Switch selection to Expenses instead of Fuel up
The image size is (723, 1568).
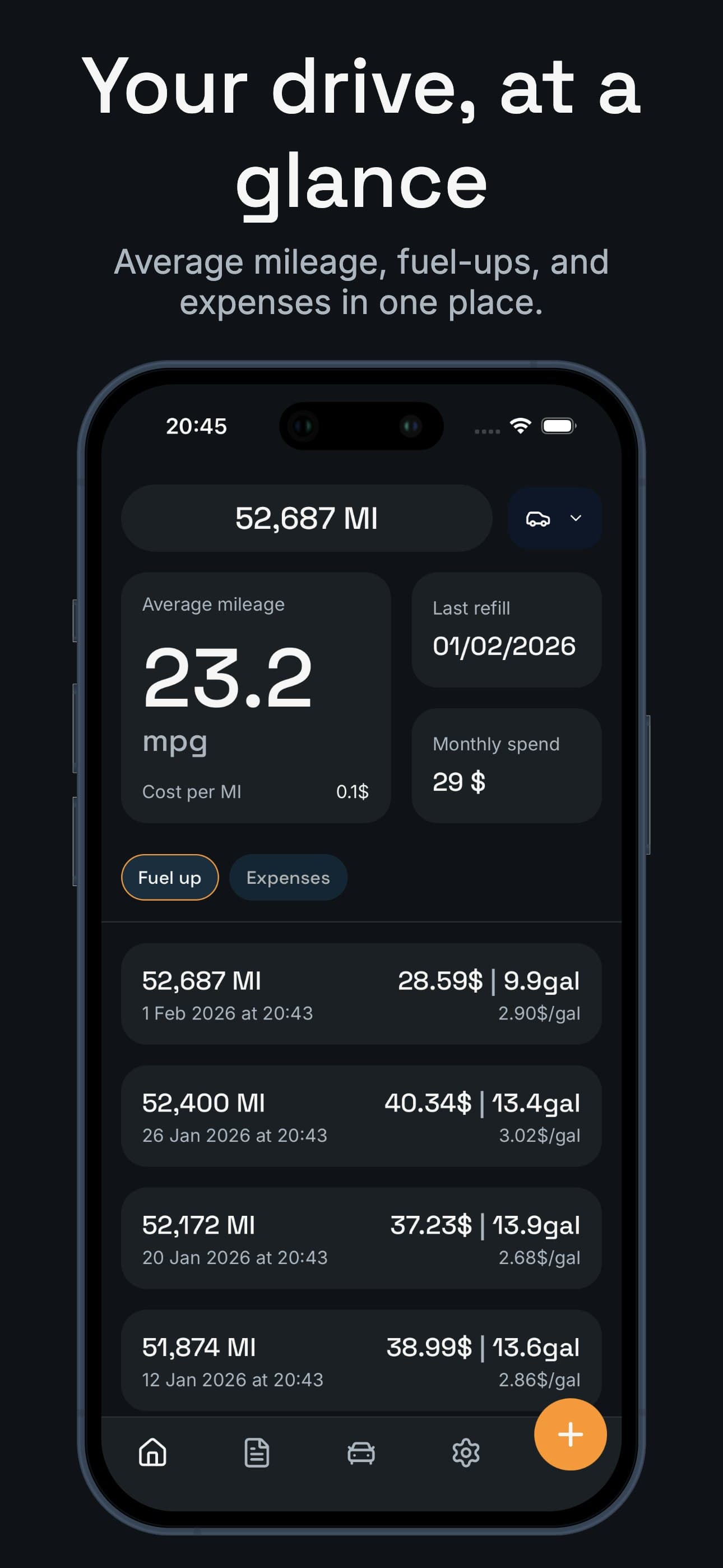(288, 877)
